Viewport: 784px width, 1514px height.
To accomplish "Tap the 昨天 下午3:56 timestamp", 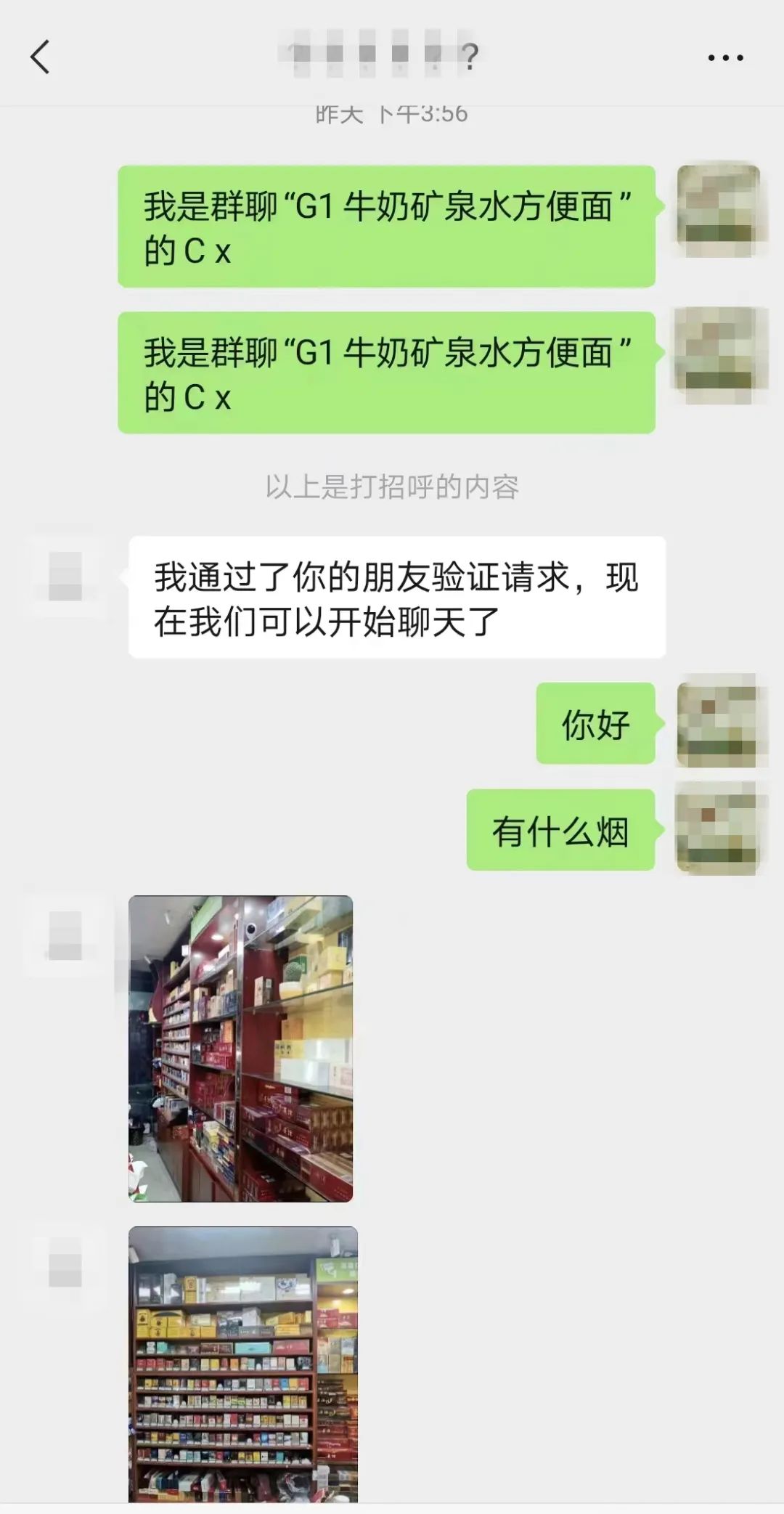I will coord(392,111).
